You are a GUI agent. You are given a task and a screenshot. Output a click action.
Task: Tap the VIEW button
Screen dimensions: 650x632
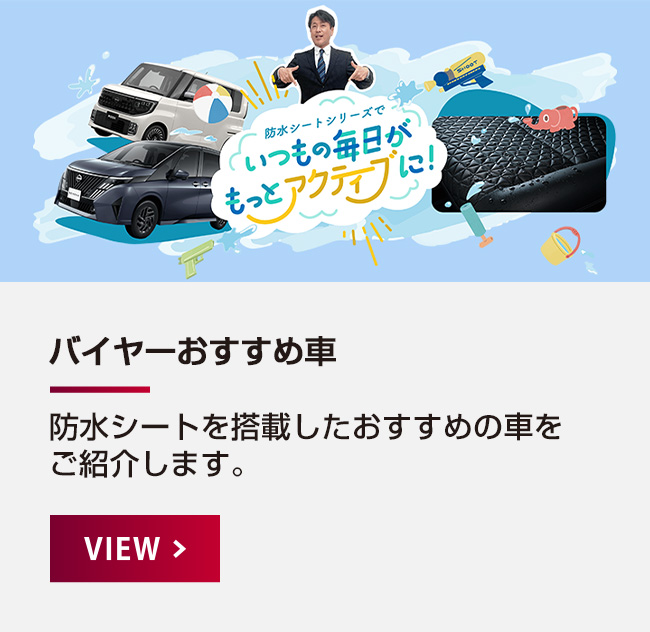tap(135, 548)
